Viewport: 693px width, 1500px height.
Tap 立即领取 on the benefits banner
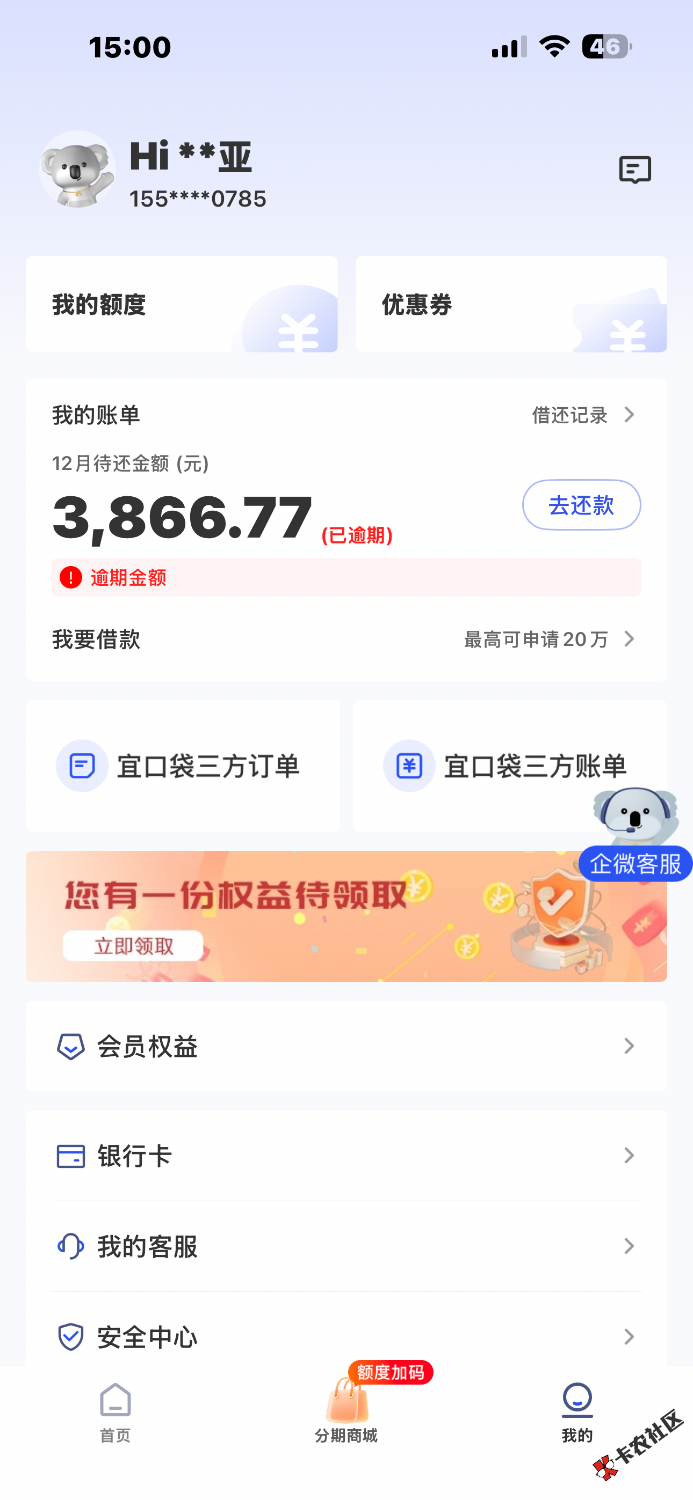[133, 946]
